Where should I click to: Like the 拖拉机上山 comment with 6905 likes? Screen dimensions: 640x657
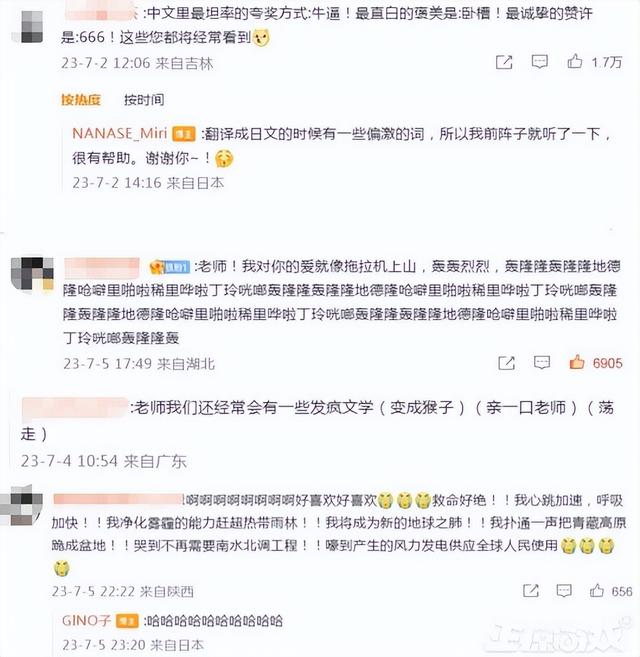pyautogui.click(x=576, y=363)
